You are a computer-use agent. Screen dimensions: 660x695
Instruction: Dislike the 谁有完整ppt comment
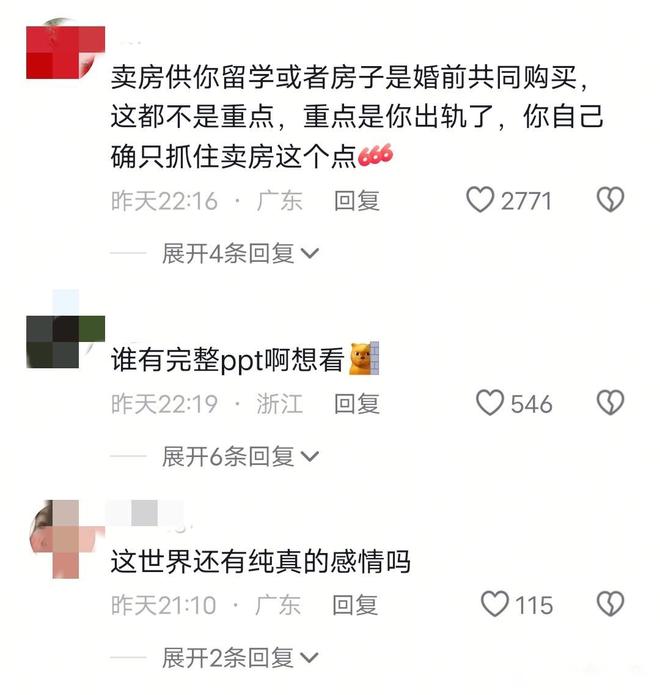[610, 403]
